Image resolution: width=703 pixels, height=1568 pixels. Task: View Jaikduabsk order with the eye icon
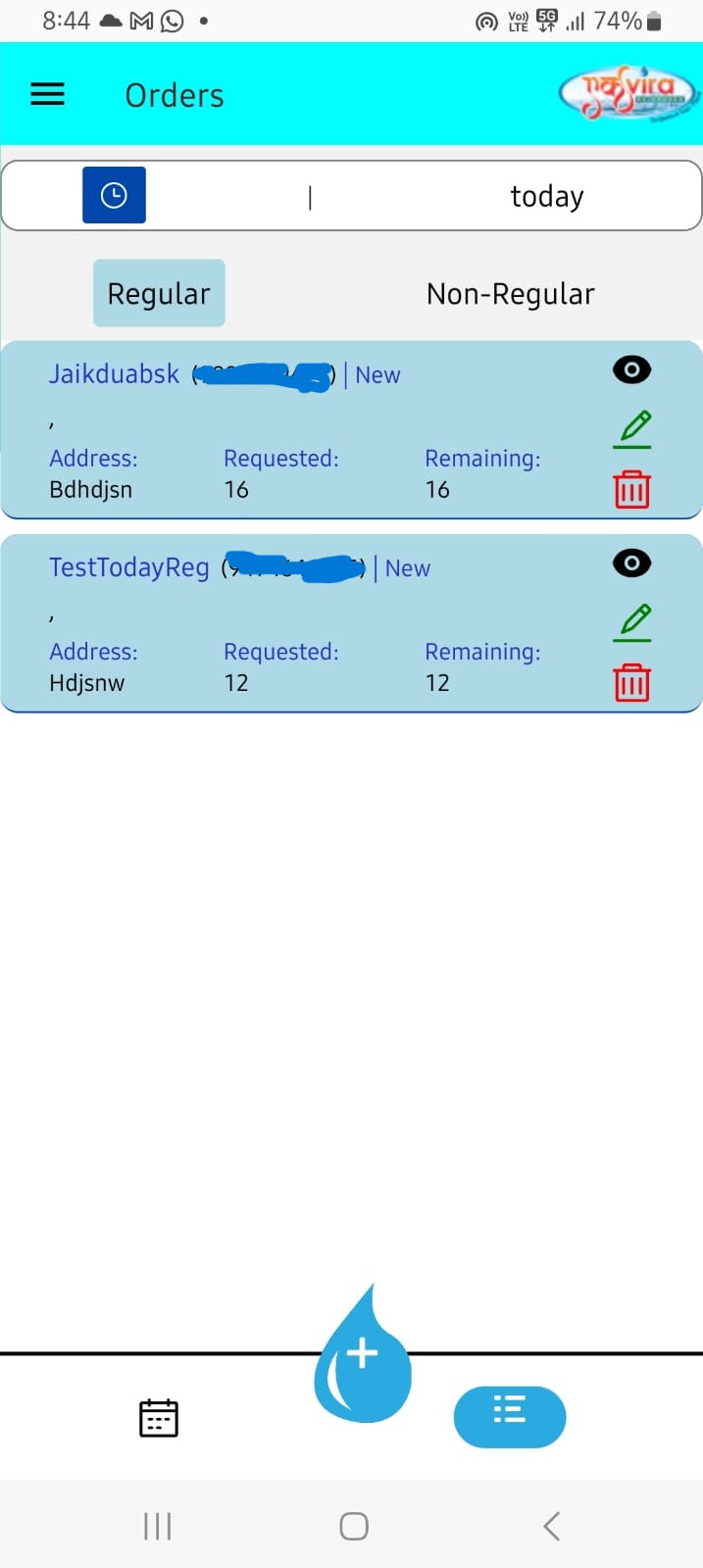[631, 369]
